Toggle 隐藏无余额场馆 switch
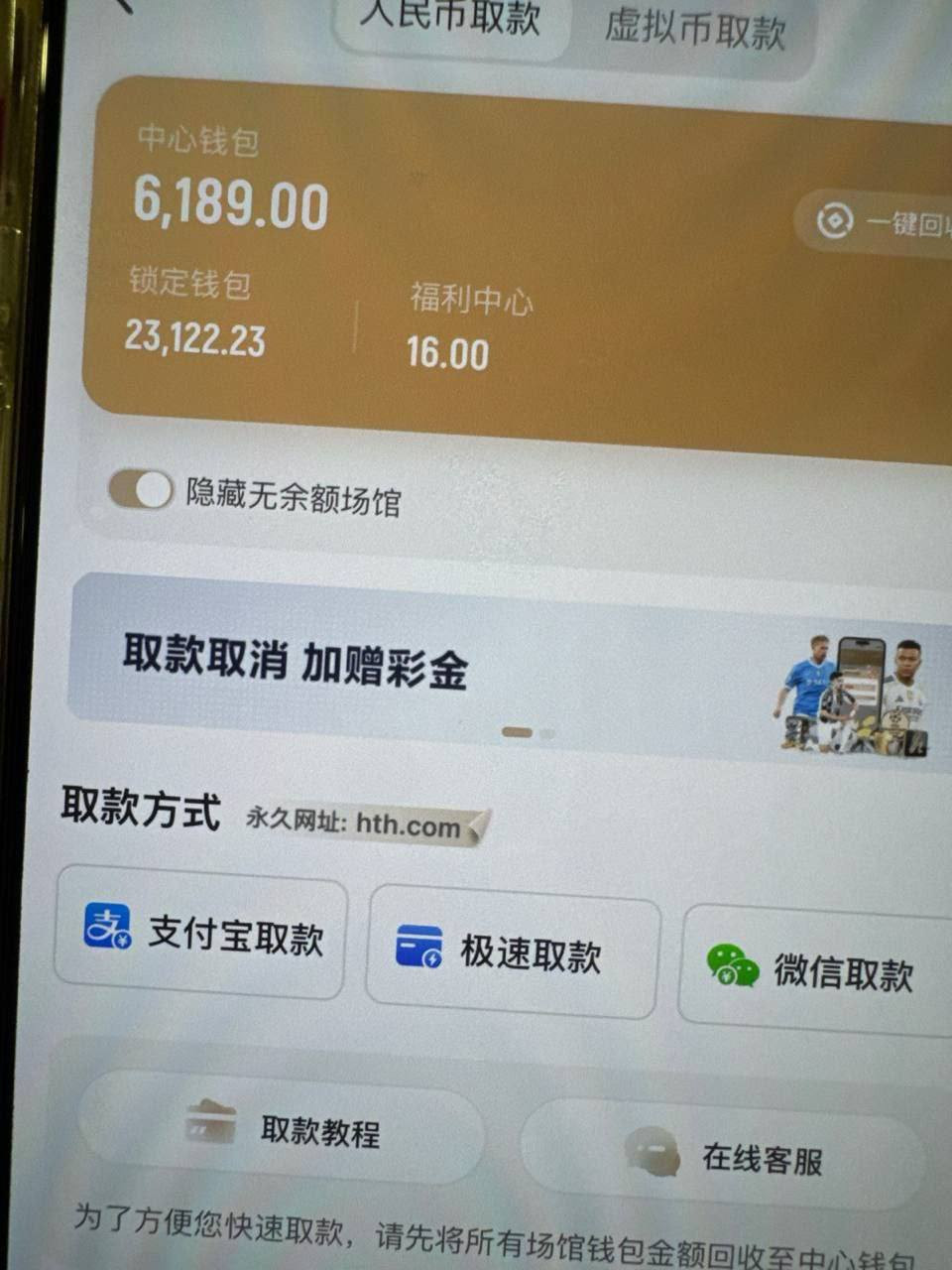Screen dimensions: 952x1270 (x=141, y=490)
